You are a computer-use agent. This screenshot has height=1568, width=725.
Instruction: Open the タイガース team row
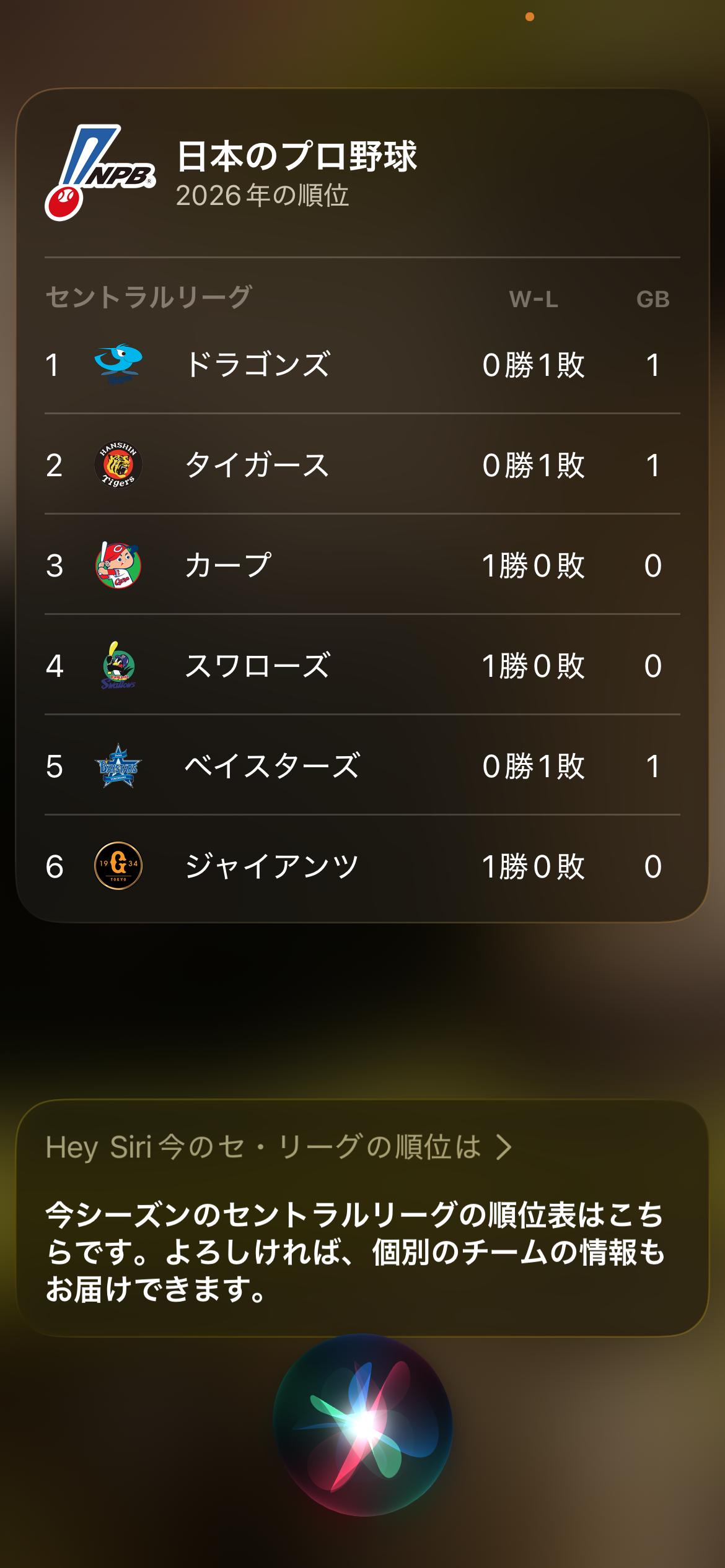pos(362,464)
